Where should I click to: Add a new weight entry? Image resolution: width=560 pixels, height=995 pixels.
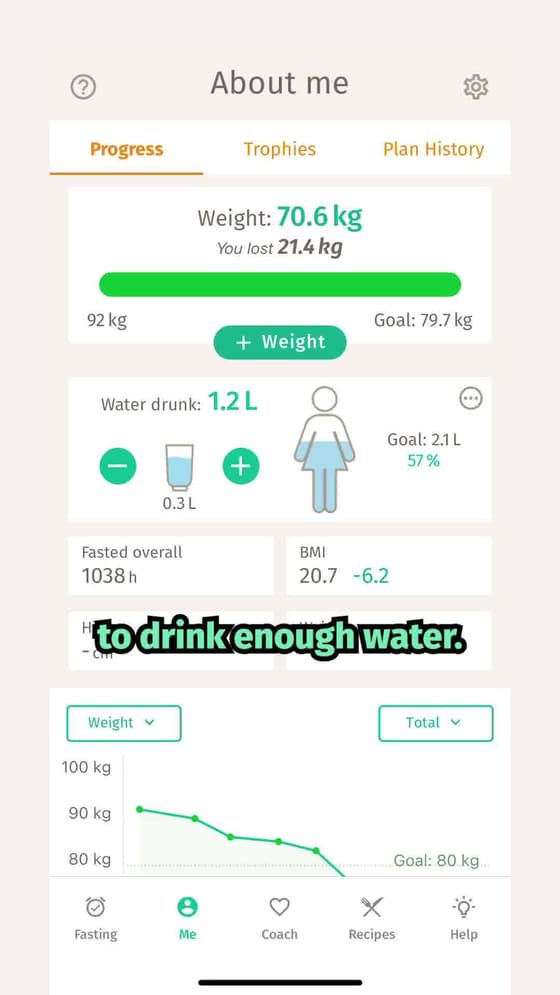[x=280, y=343]
